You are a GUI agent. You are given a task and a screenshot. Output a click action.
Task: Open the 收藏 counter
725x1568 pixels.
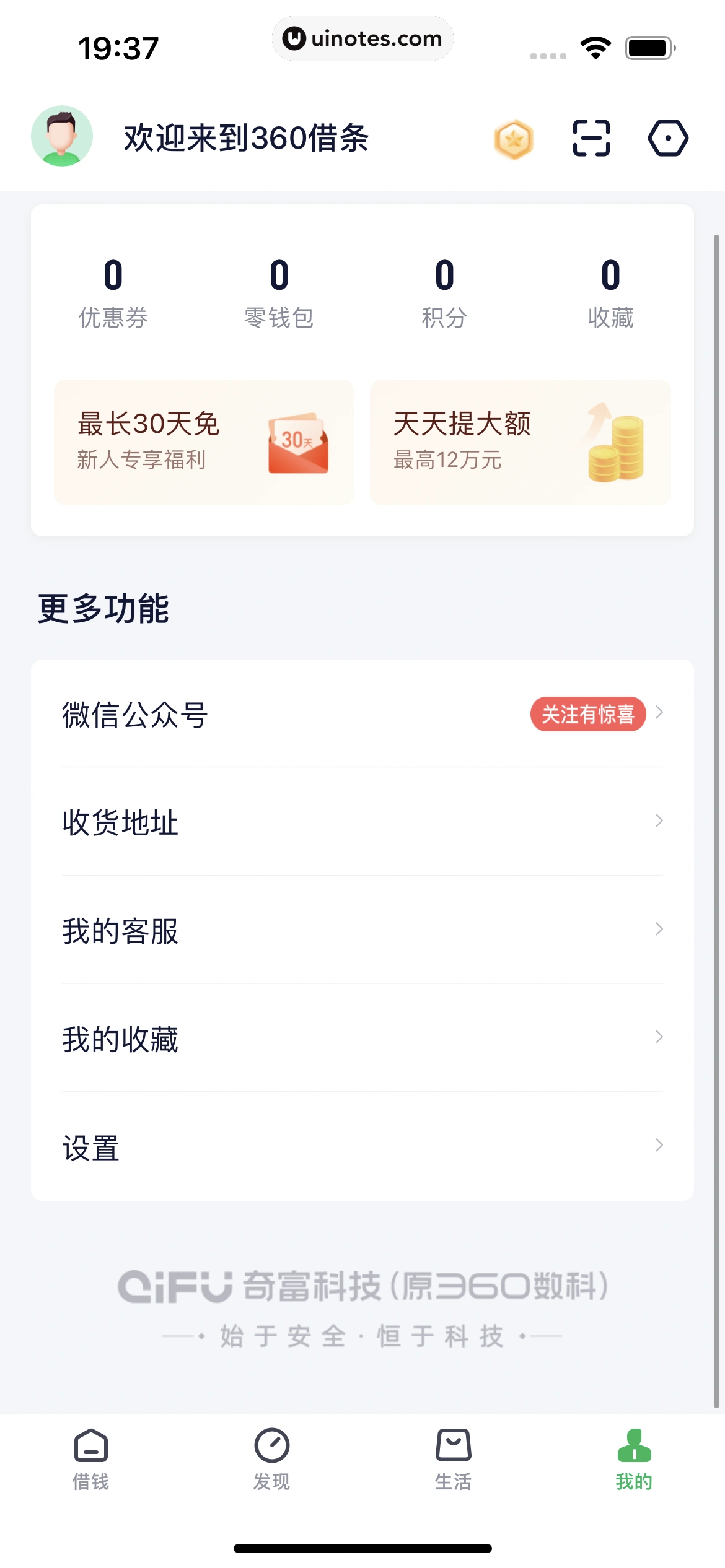(611, 291)
